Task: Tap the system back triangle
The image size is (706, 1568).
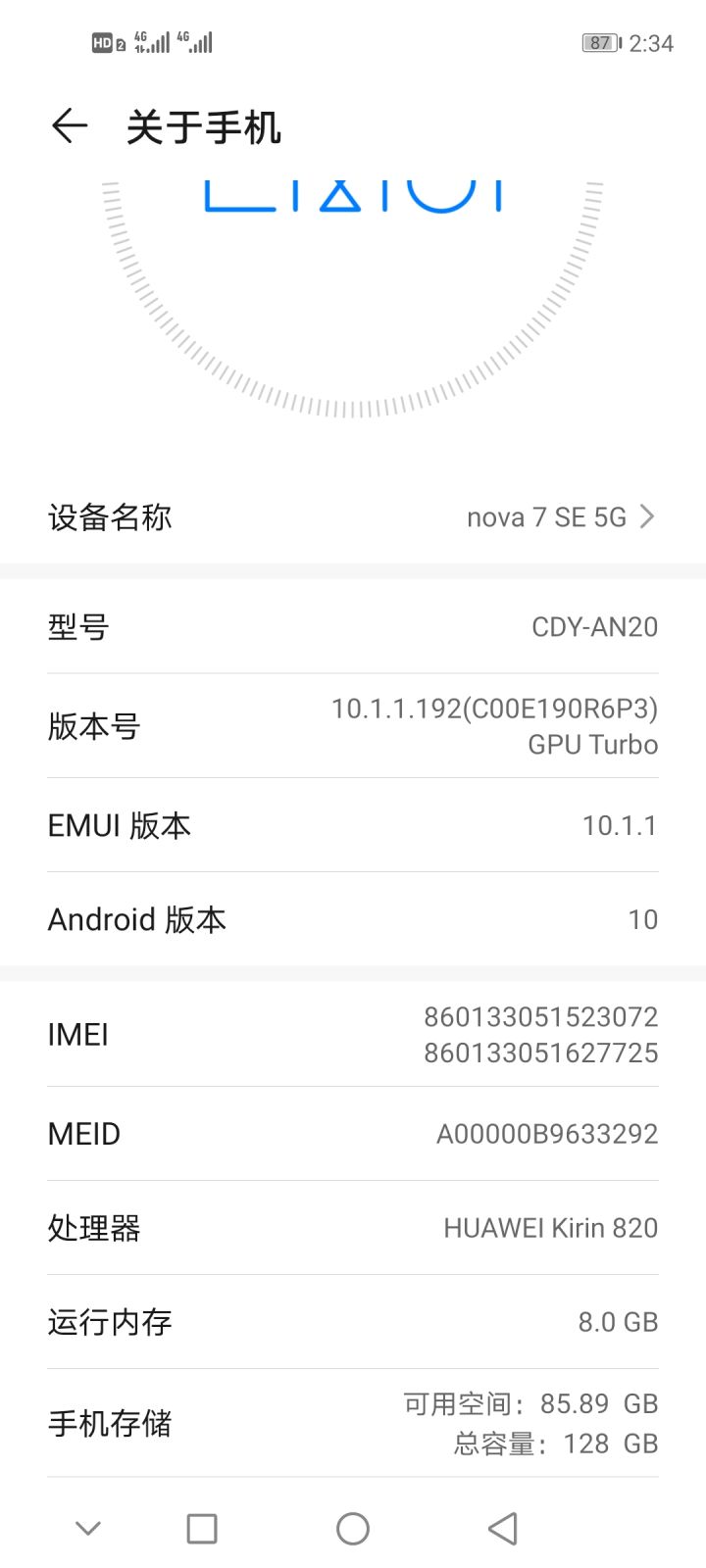Action: 502,1528
